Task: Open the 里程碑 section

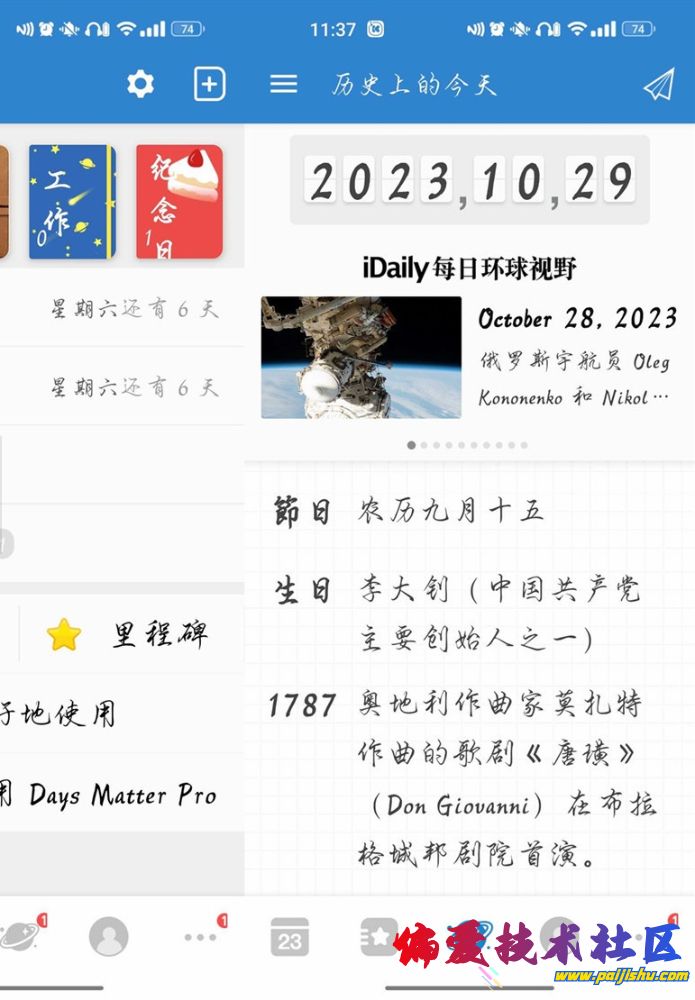Action: (x=131, y=634)
